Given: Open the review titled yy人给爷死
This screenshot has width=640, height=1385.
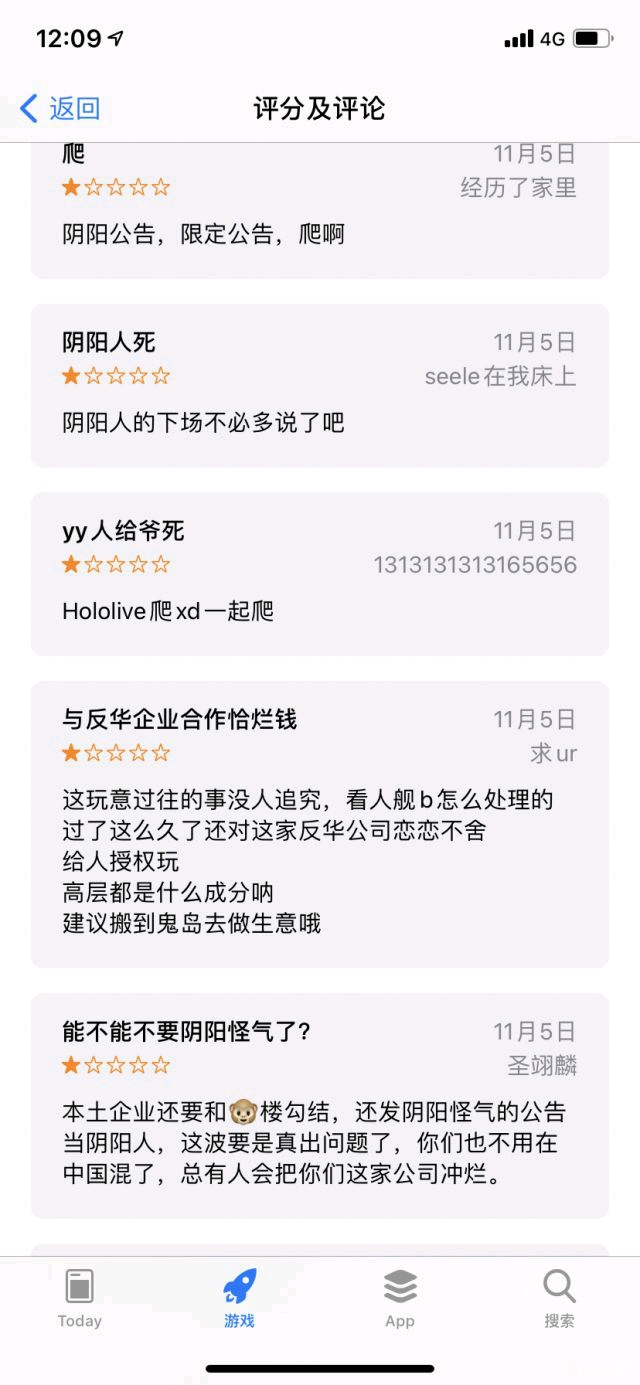Looking at the screenshot, I should [320, 573].
